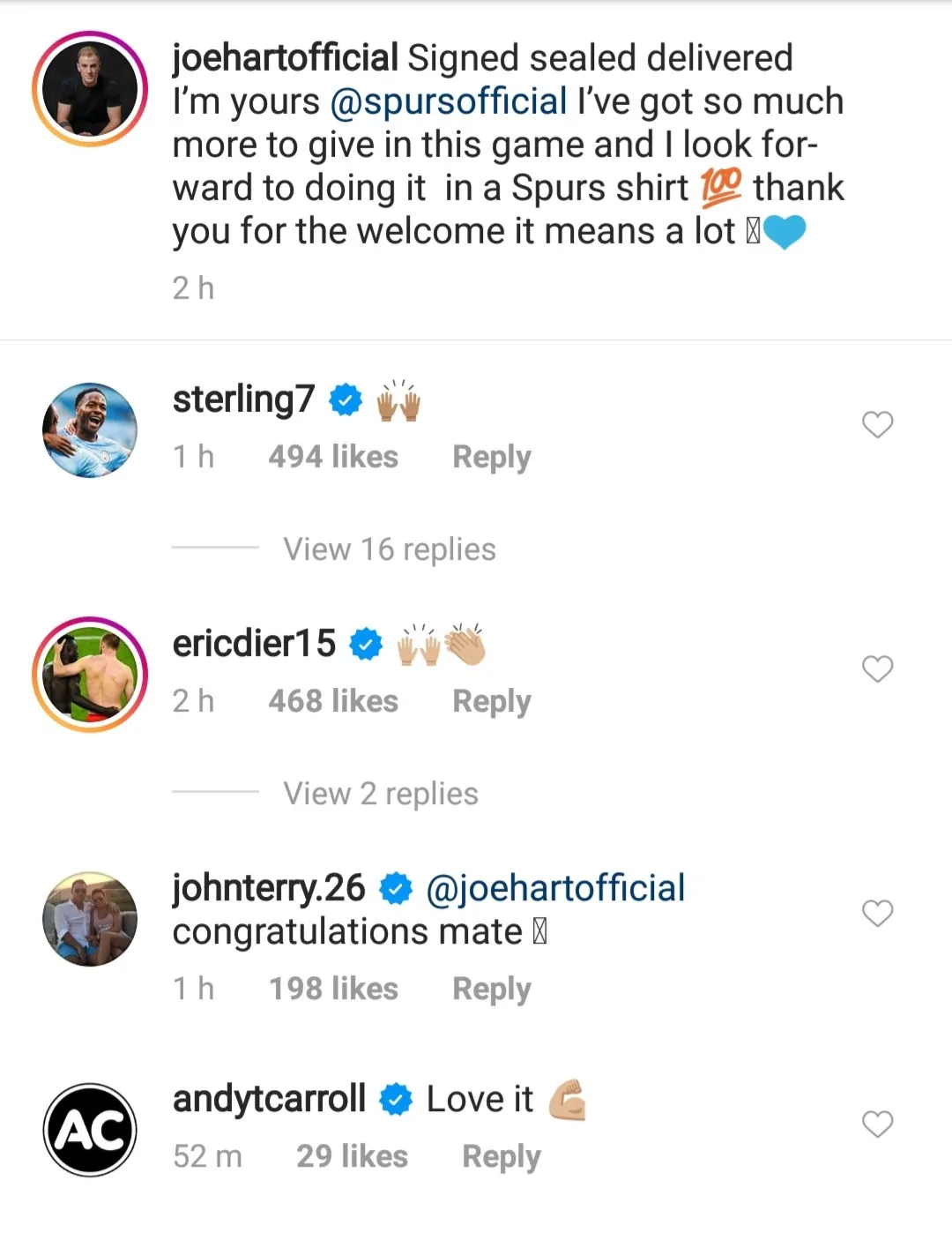Click the verified badge next to andytcarroll
952x1240 pixels.
pos(396,1100)
